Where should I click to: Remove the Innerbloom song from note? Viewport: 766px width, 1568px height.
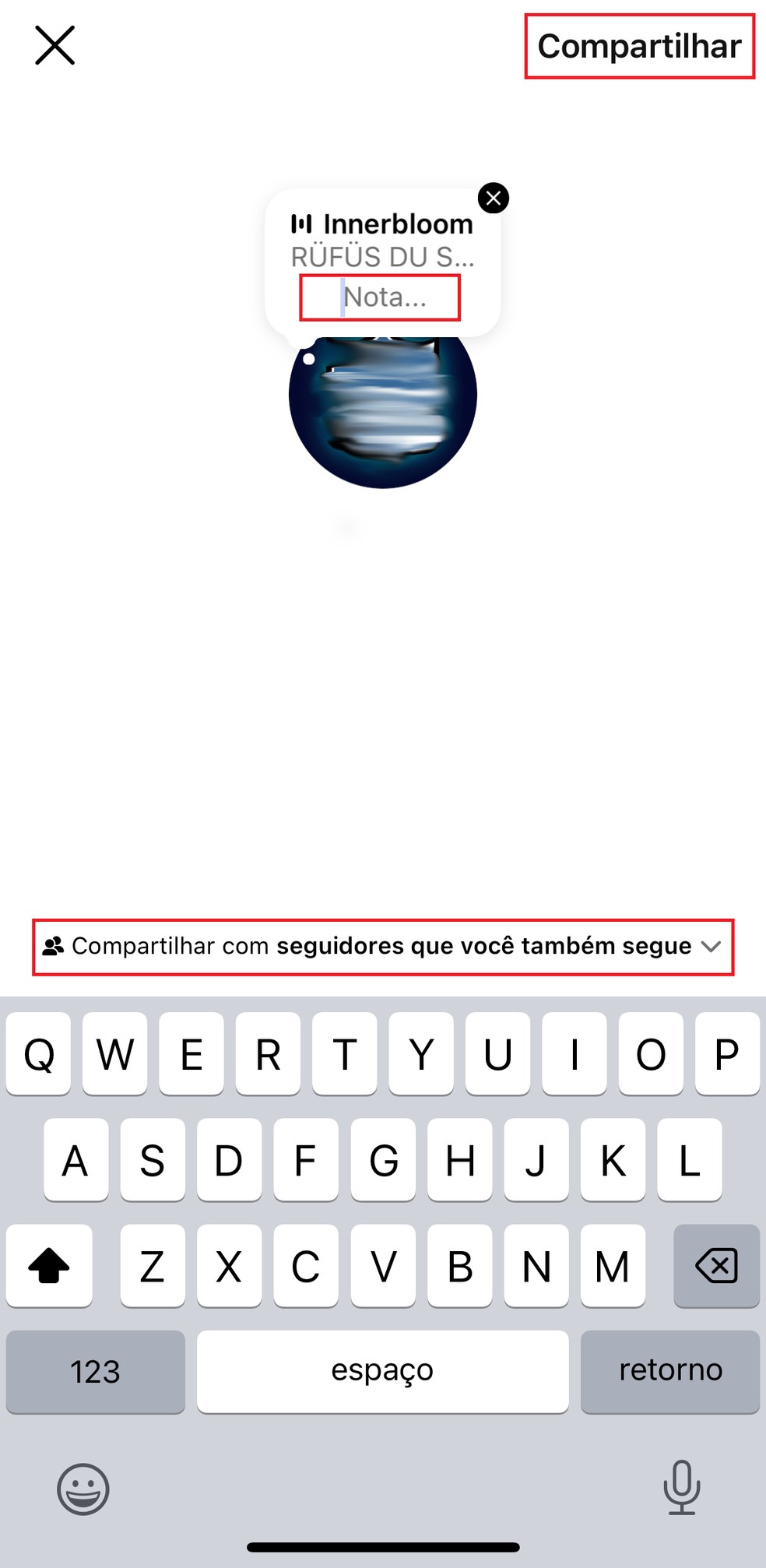tap(493, 199)
